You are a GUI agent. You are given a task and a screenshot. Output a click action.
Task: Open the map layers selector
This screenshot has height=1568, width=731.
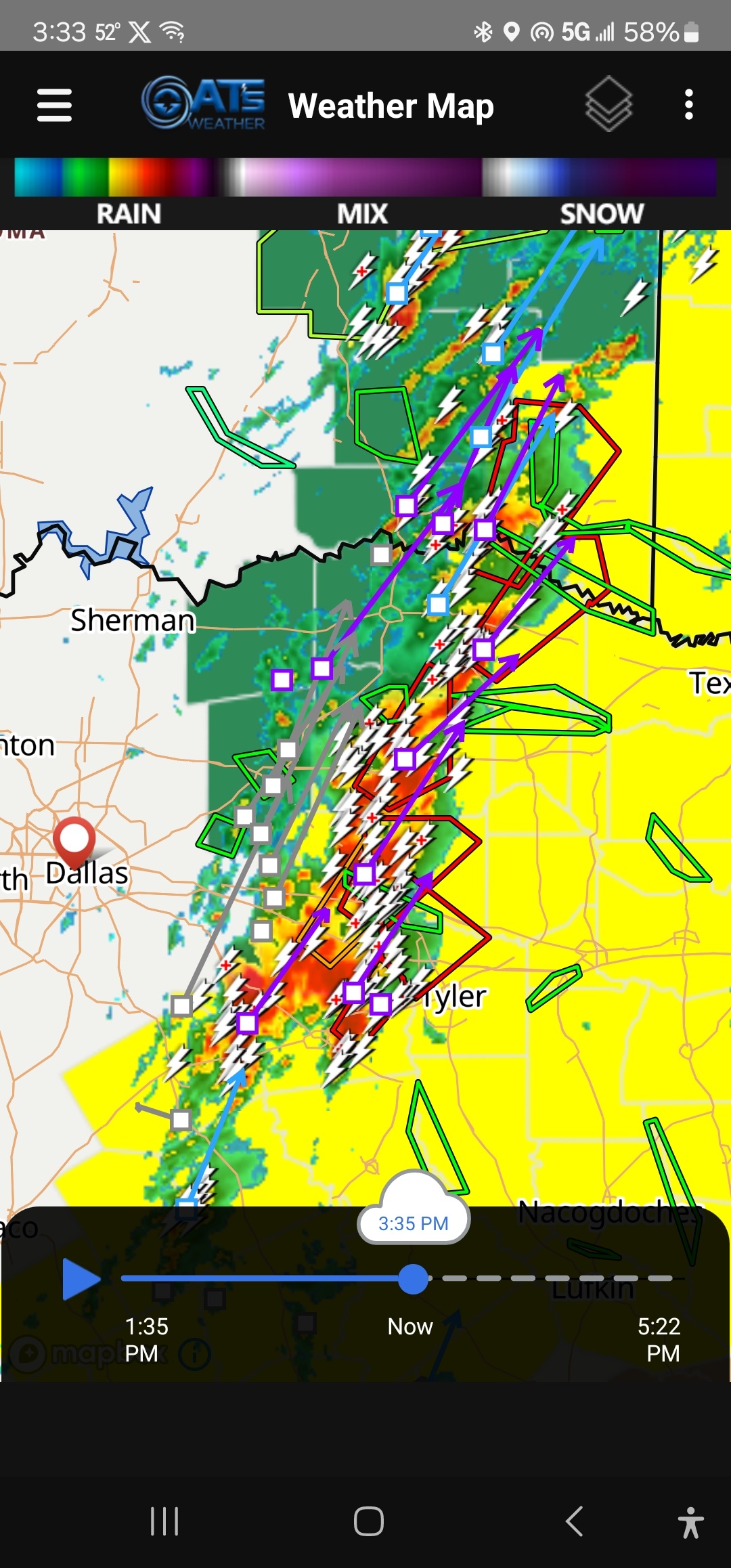point(608,104)
